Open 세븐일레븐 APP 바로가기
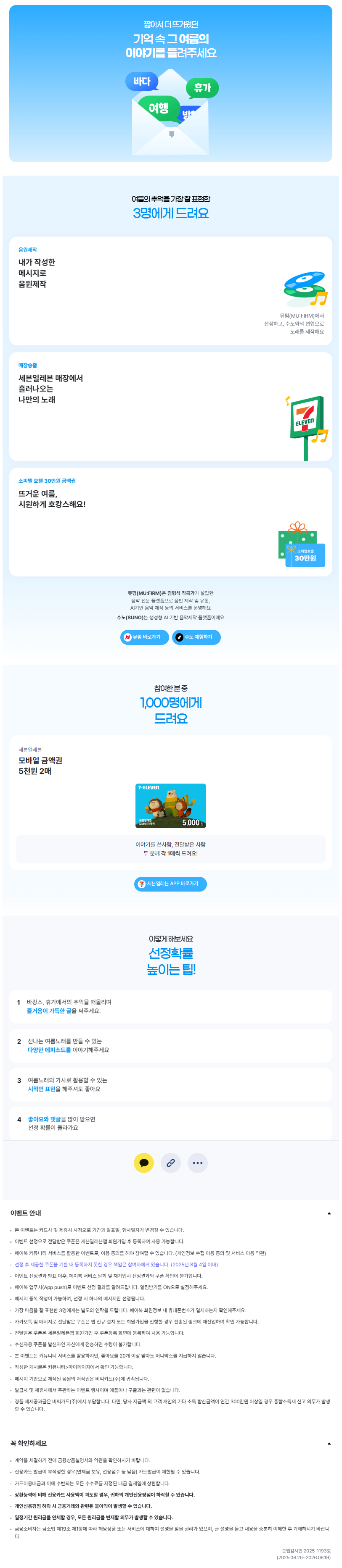This screenshot has width=342, height=1568. 171,883
